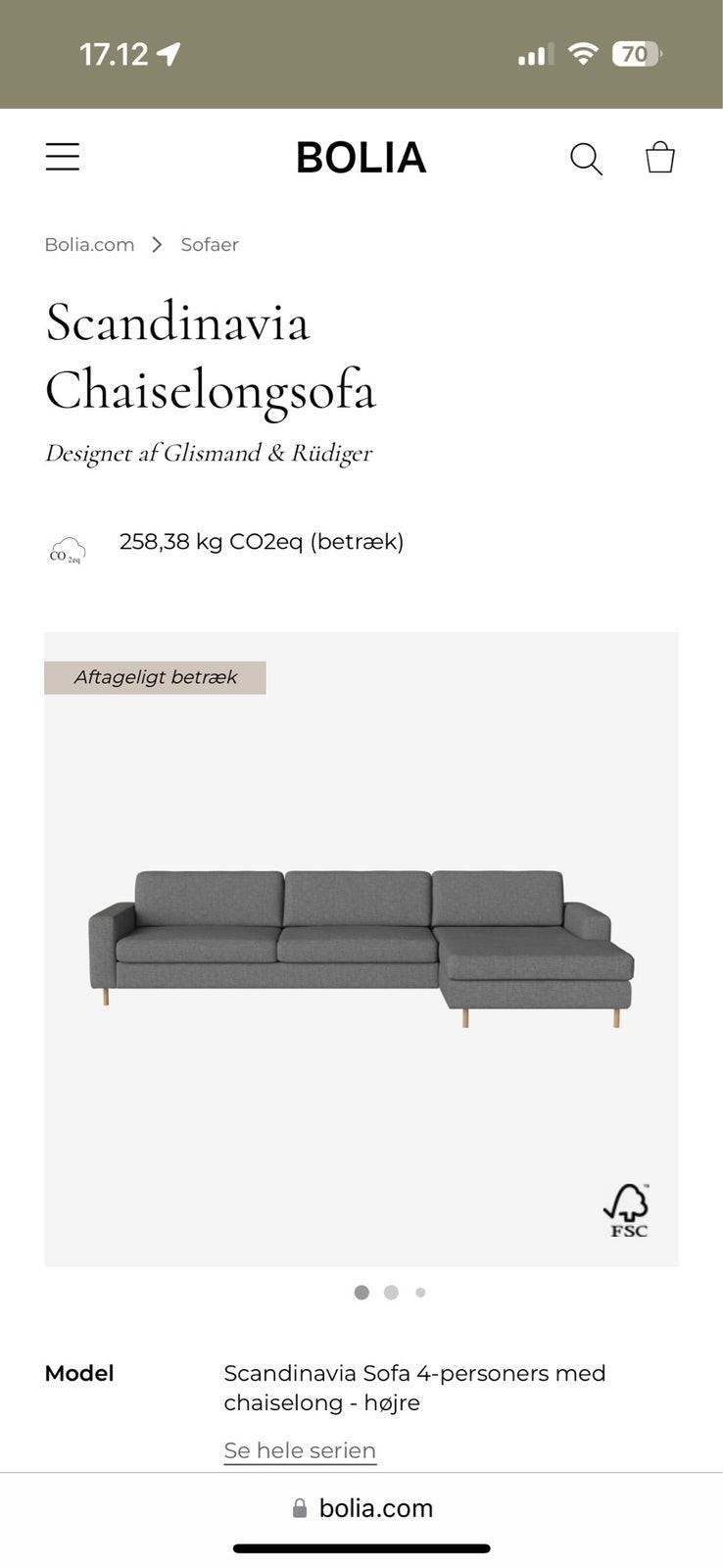Click the battery indicator showing 70
Screen dimensions: 723x1568
tap(637, 53)
